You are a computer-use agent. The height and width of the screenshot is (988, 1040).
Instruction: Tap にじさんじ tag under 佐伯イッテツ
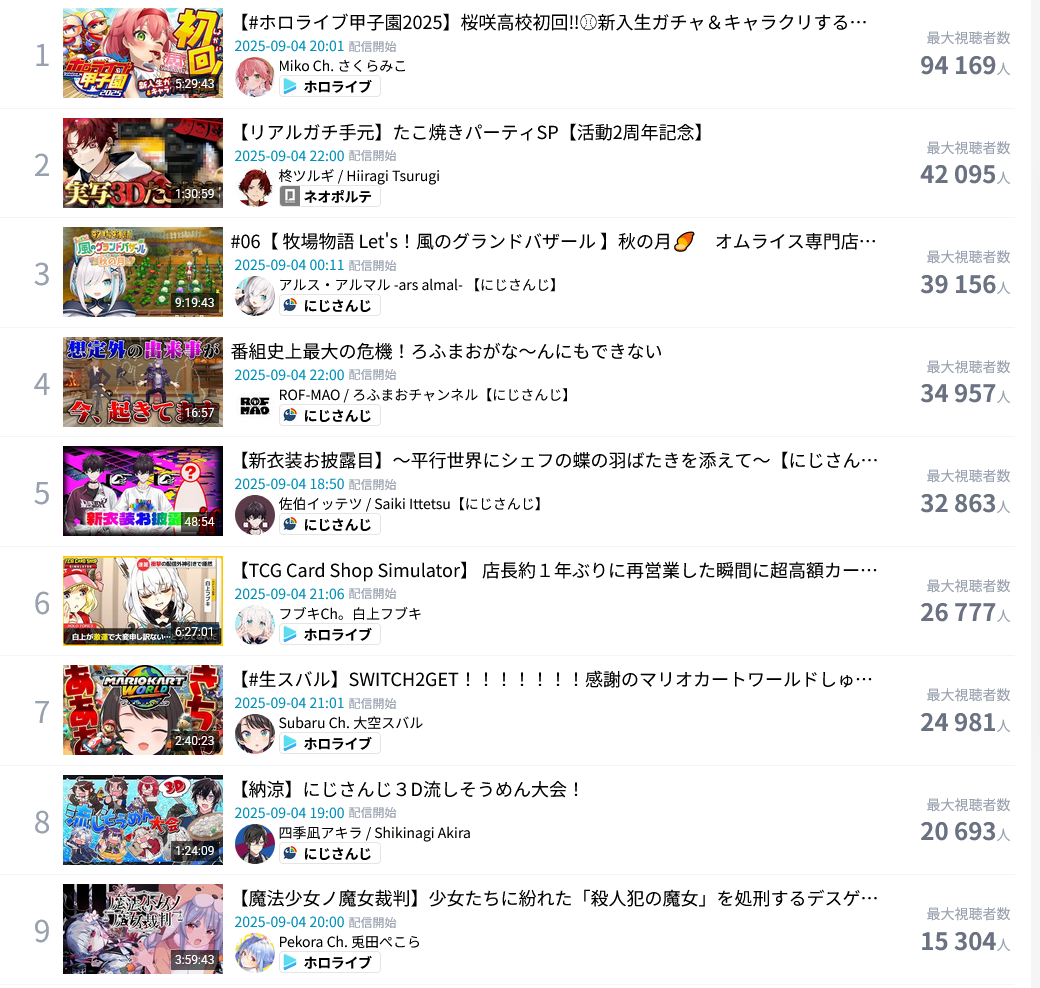[329, 525]
